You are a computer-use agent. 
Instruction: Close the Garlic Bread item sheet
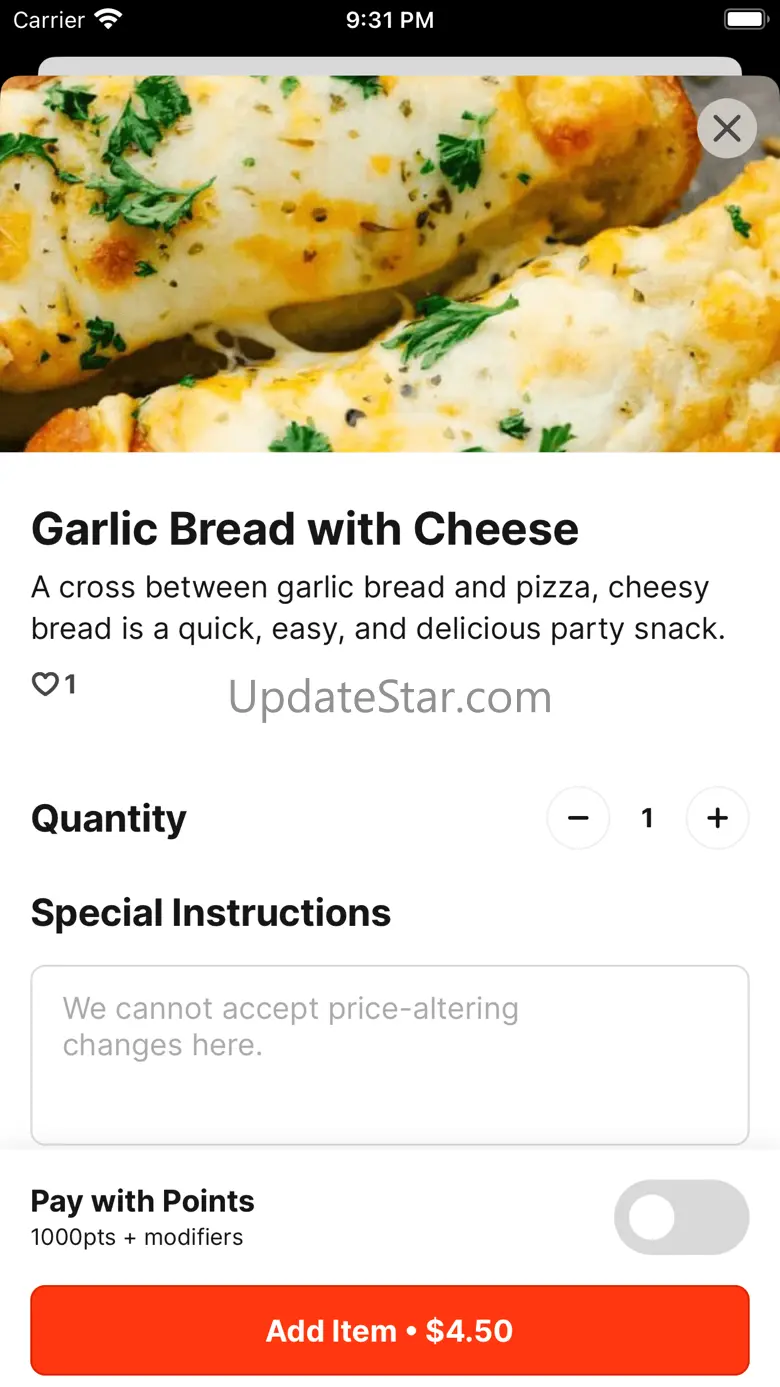[727, 128]
